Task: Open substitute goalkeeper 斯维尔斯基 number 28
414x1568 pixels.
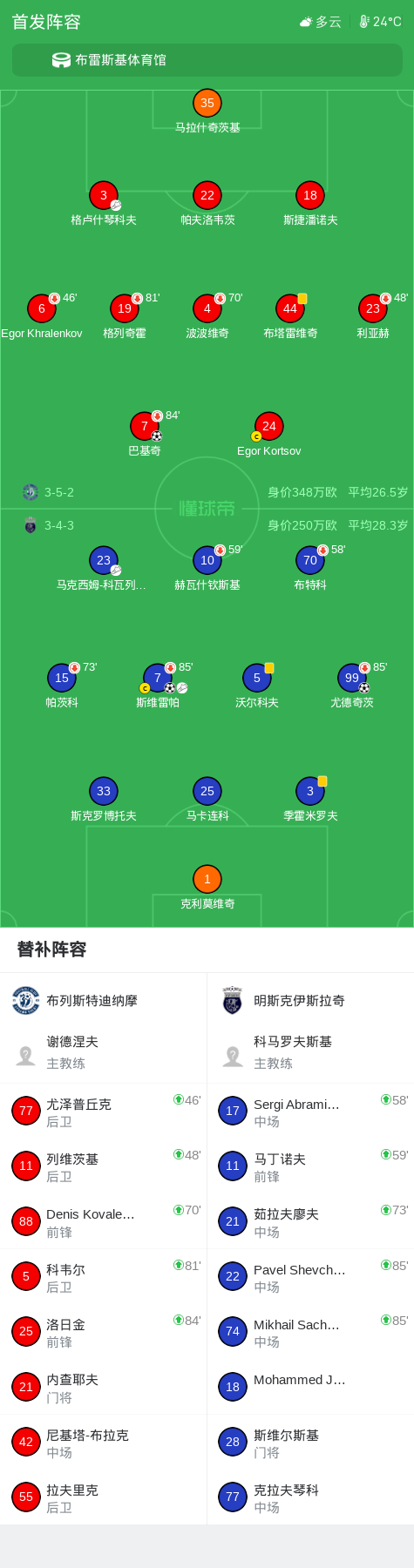Action: tap(310, 1443)
